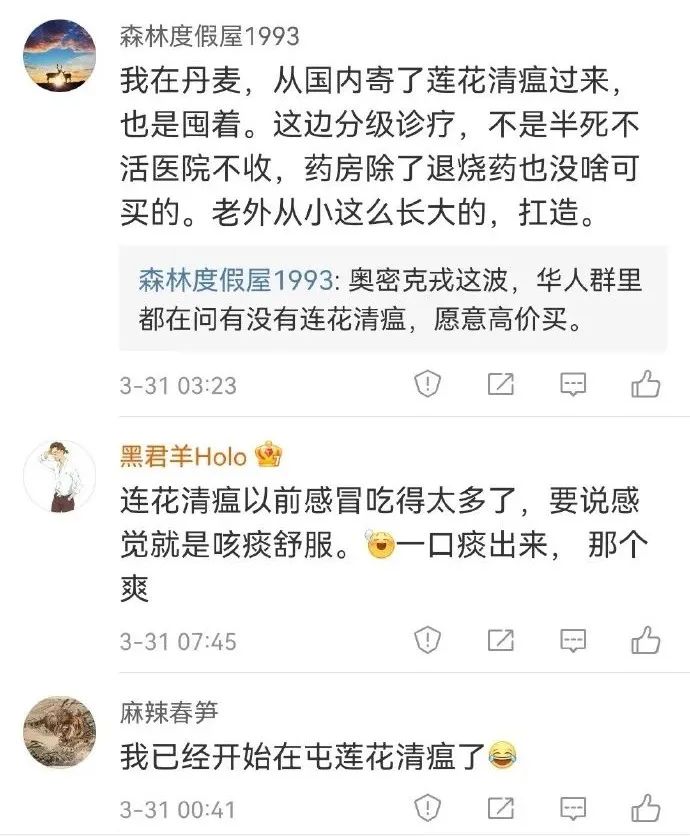
Task: Tap the username 黑君羊Holo
Action: pos(183,457)
